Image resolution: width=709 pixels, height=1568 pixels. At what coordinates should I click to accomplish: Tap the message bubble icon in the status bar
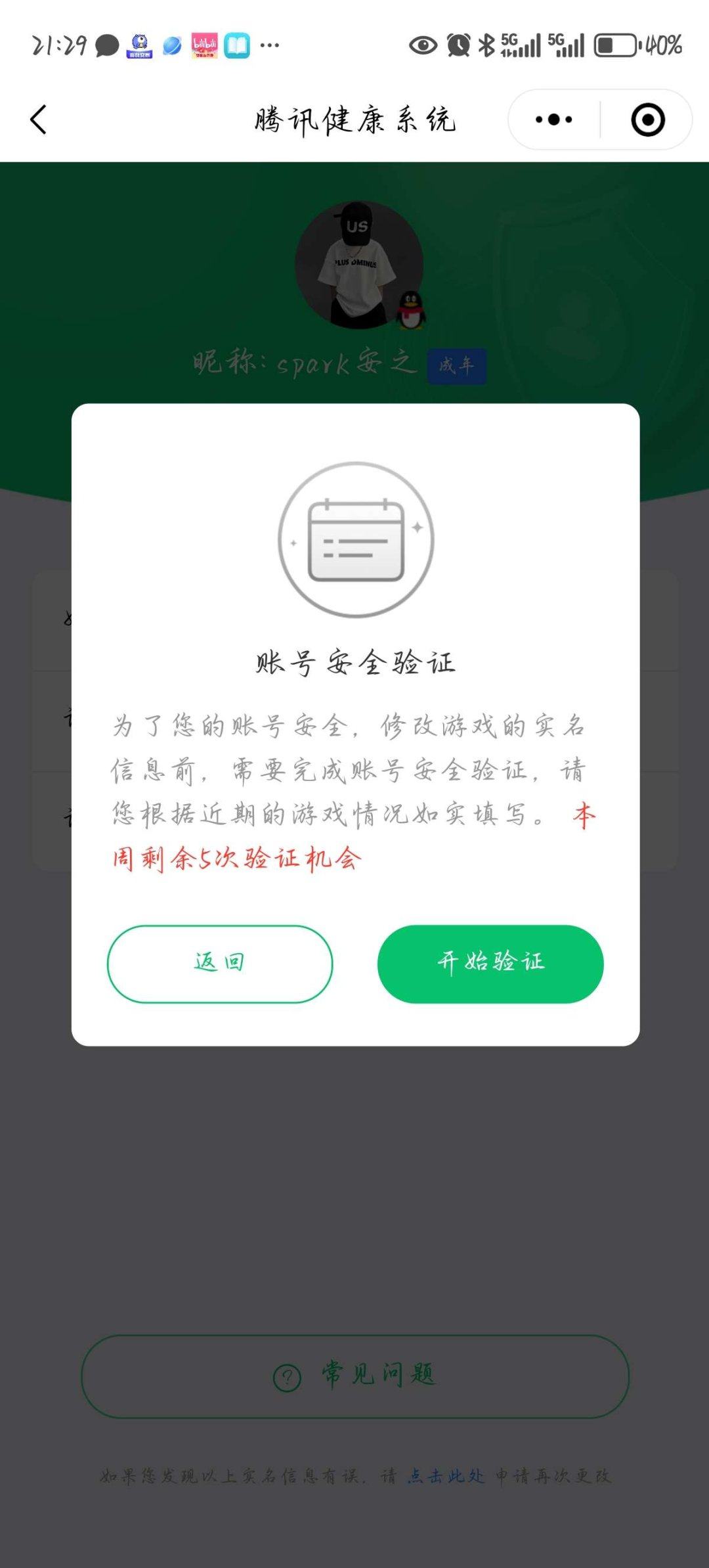pos(107,45)
